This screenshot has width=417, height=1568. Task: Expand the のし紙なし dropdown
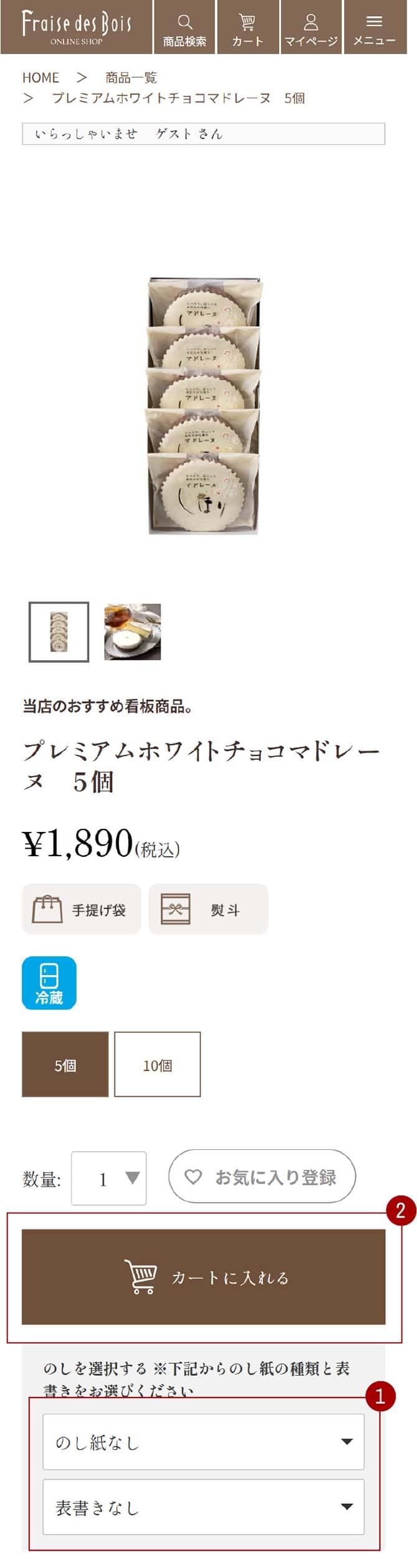pos(204,1442)
